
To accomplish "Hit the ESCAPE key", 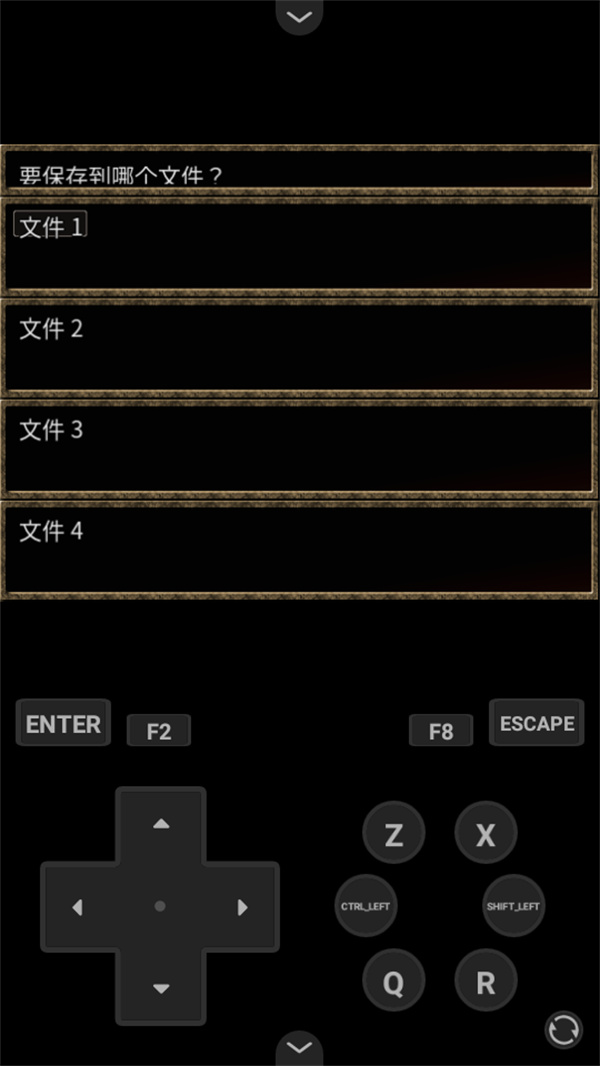I will coord(536,723).
